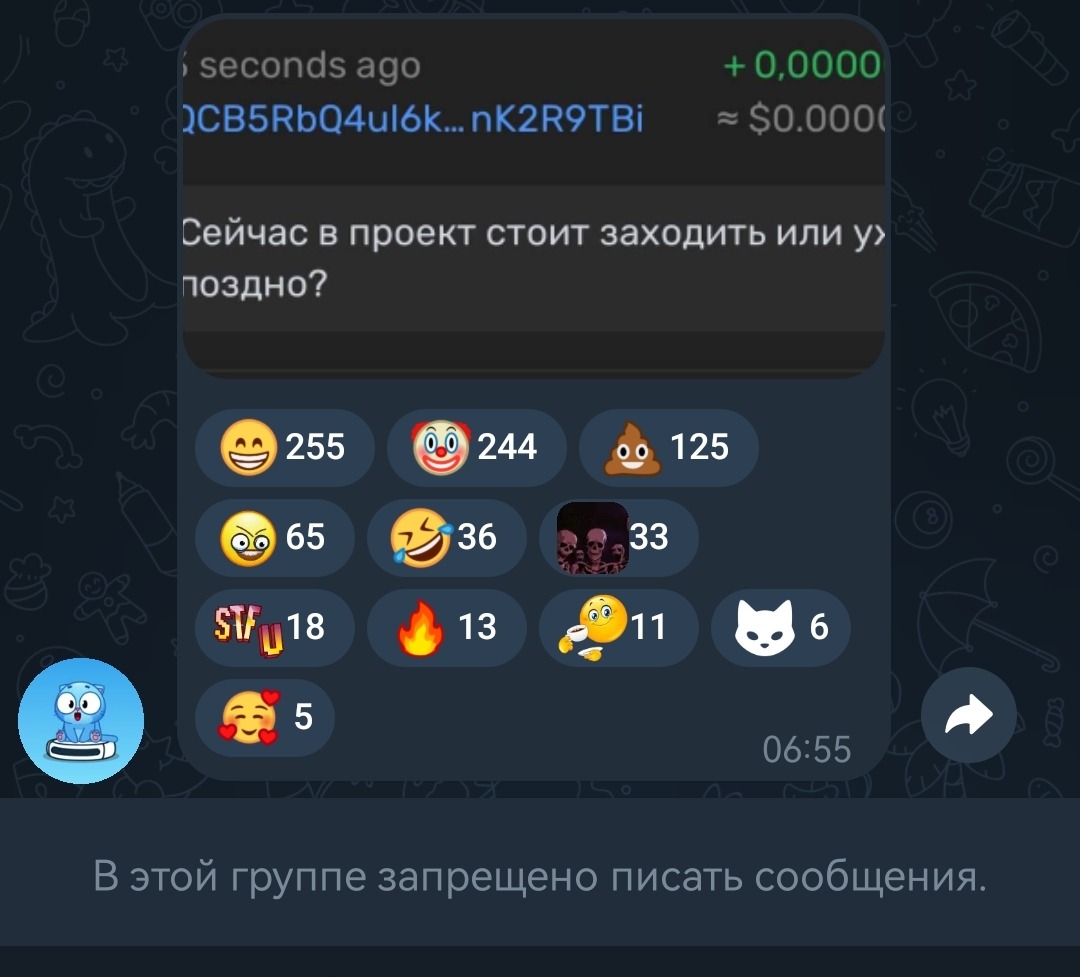
Task: Open the screenshot image in the message
Action: click(534, 200)
